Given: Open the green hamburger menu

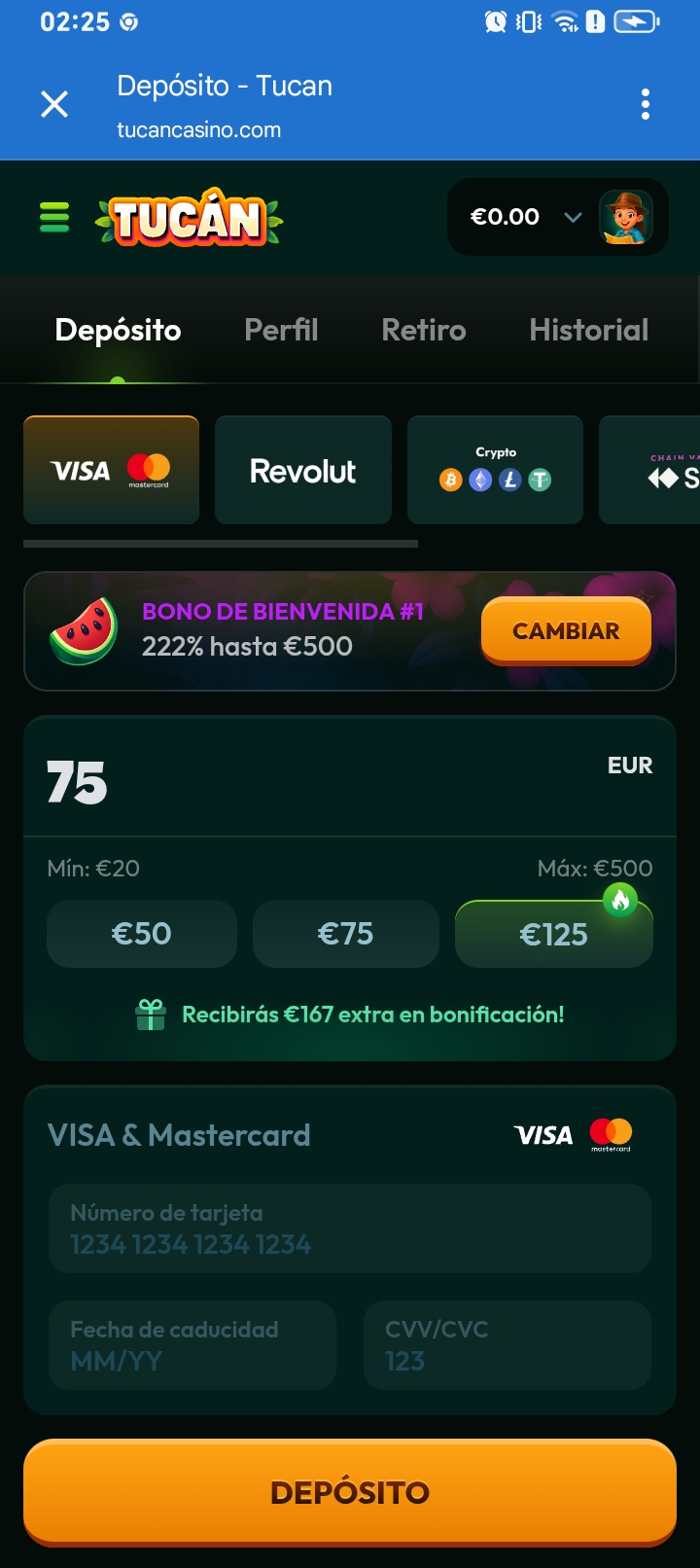Looking at the screenshot, I should (x=53, y=217).
